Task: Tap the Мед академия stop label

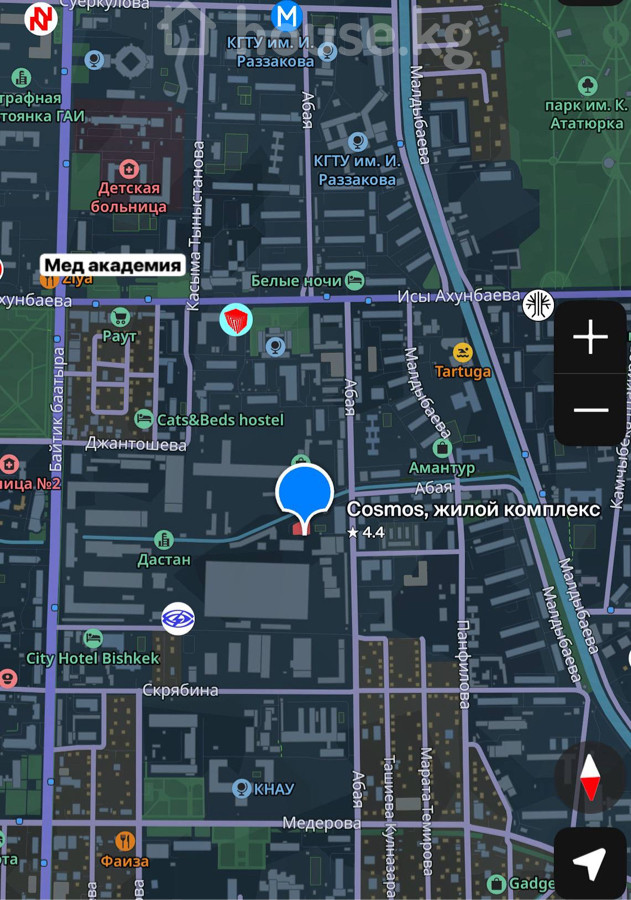Action: [113, 265]
